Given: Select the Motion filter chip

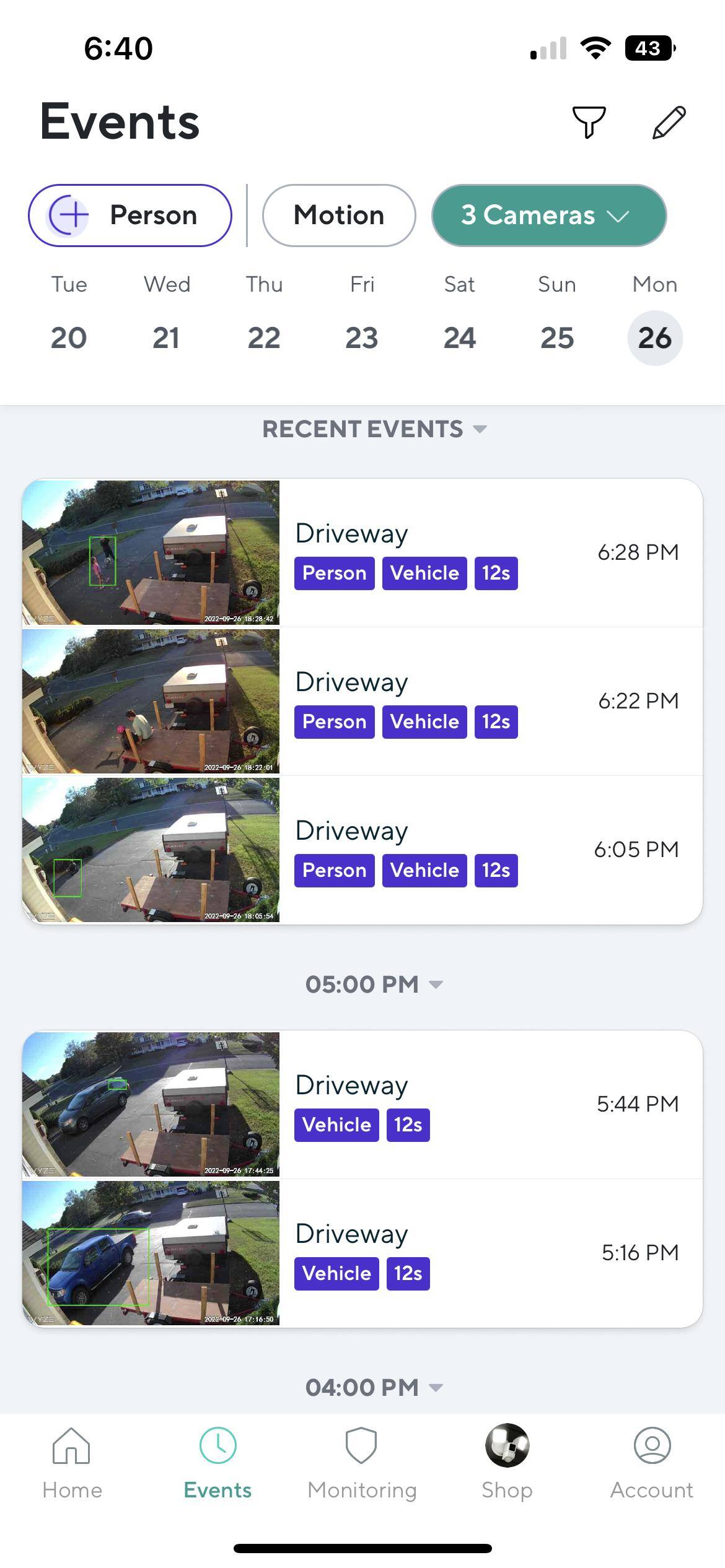Looking at the screenshot, I should tap(338, 216).
